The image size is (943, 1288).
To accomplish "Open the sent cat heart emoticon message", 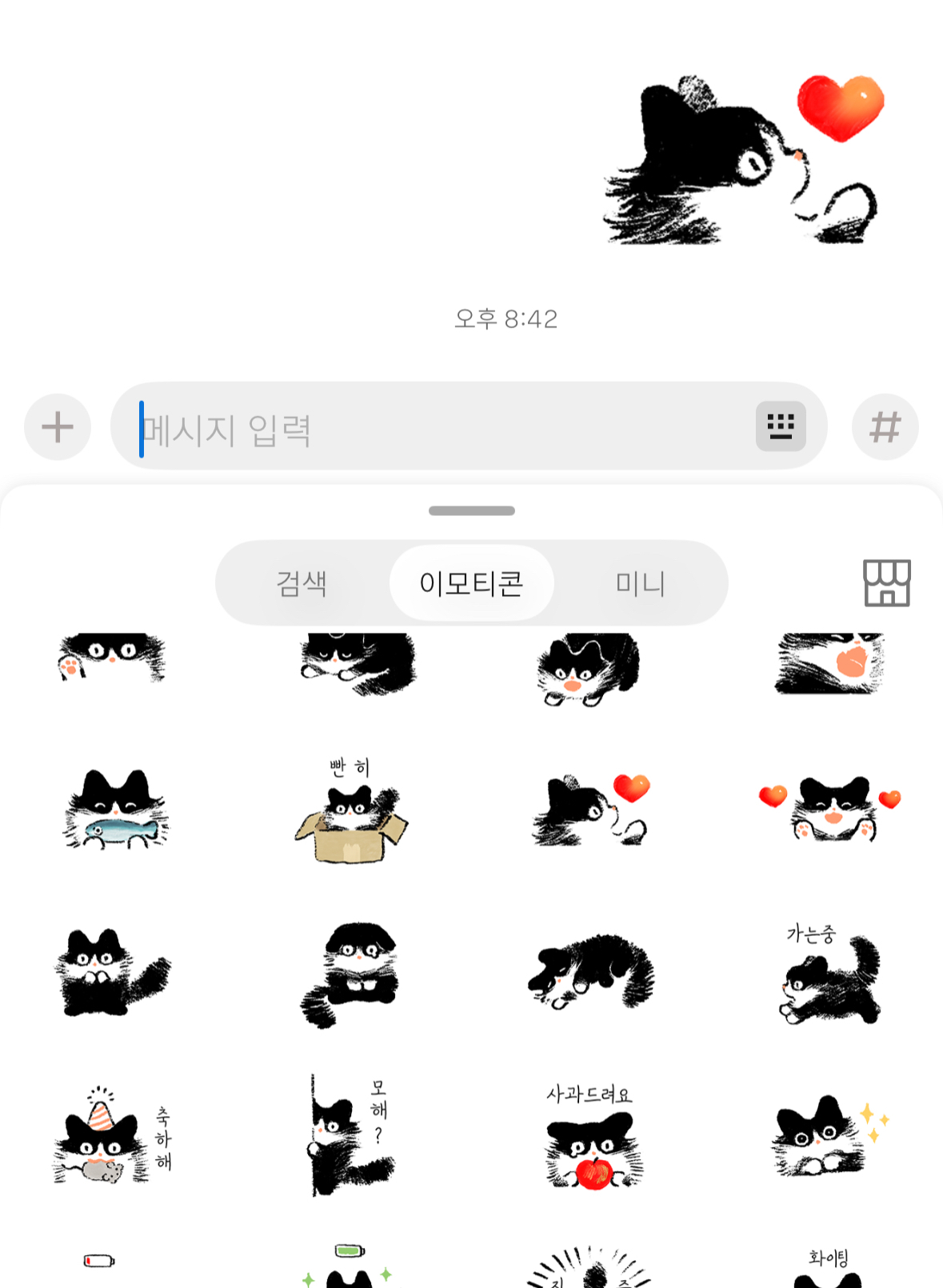I will [x=744, y=160].
